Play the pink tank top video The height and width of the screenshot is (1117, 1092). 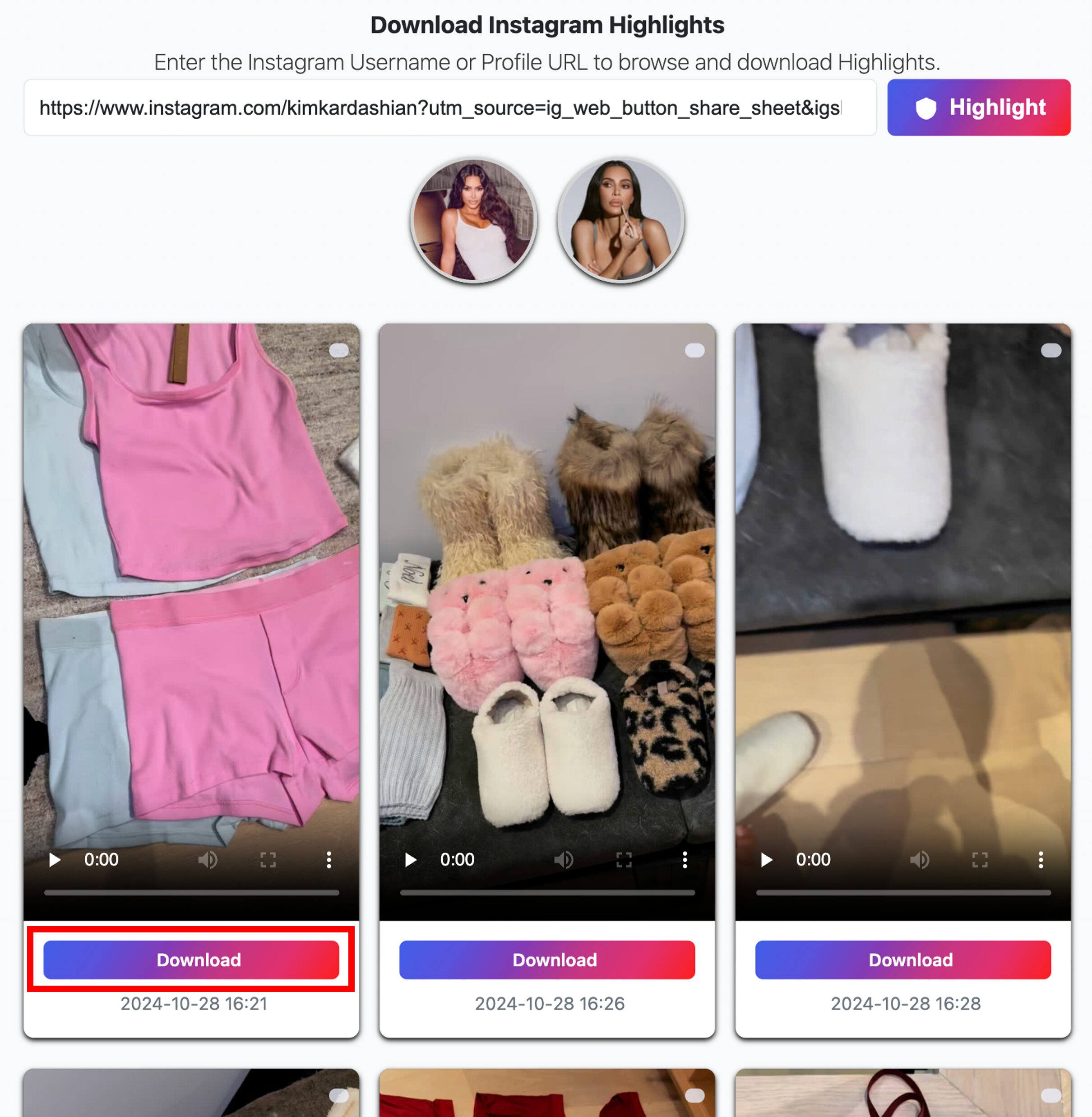(55, 859)
